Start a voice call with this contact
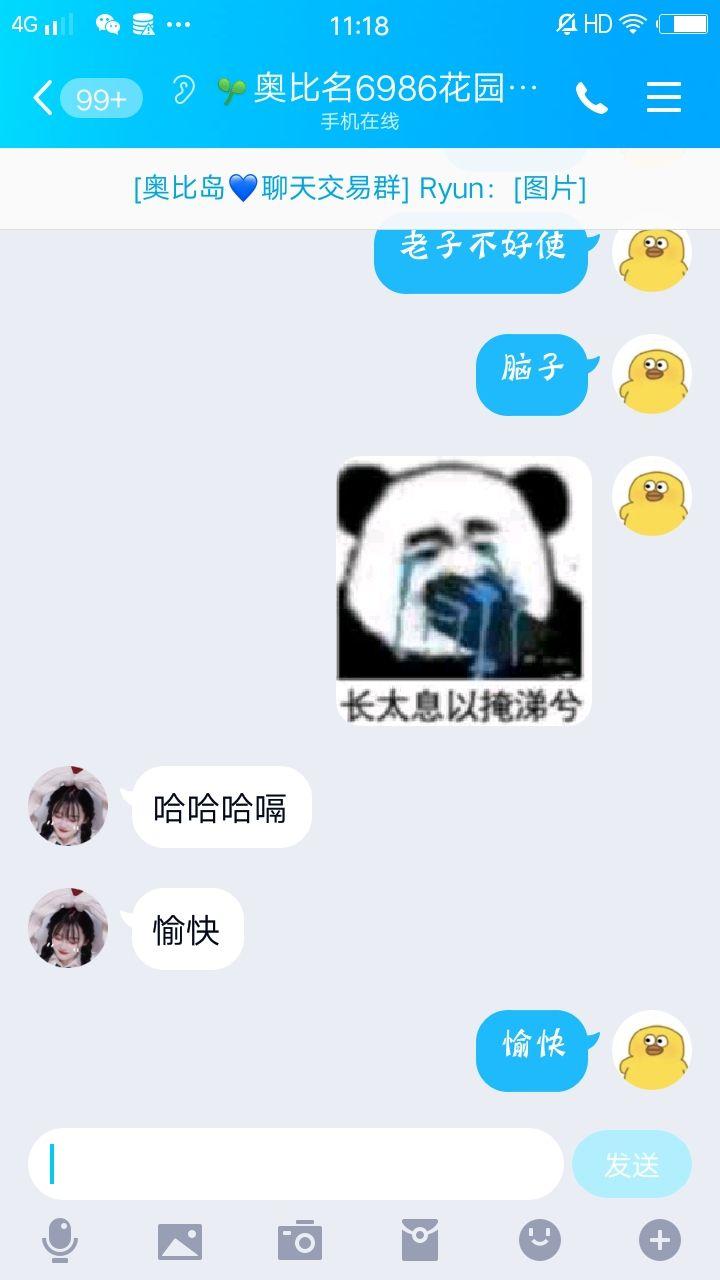Viewport: 720px width, 1280px height. (591, 98)
